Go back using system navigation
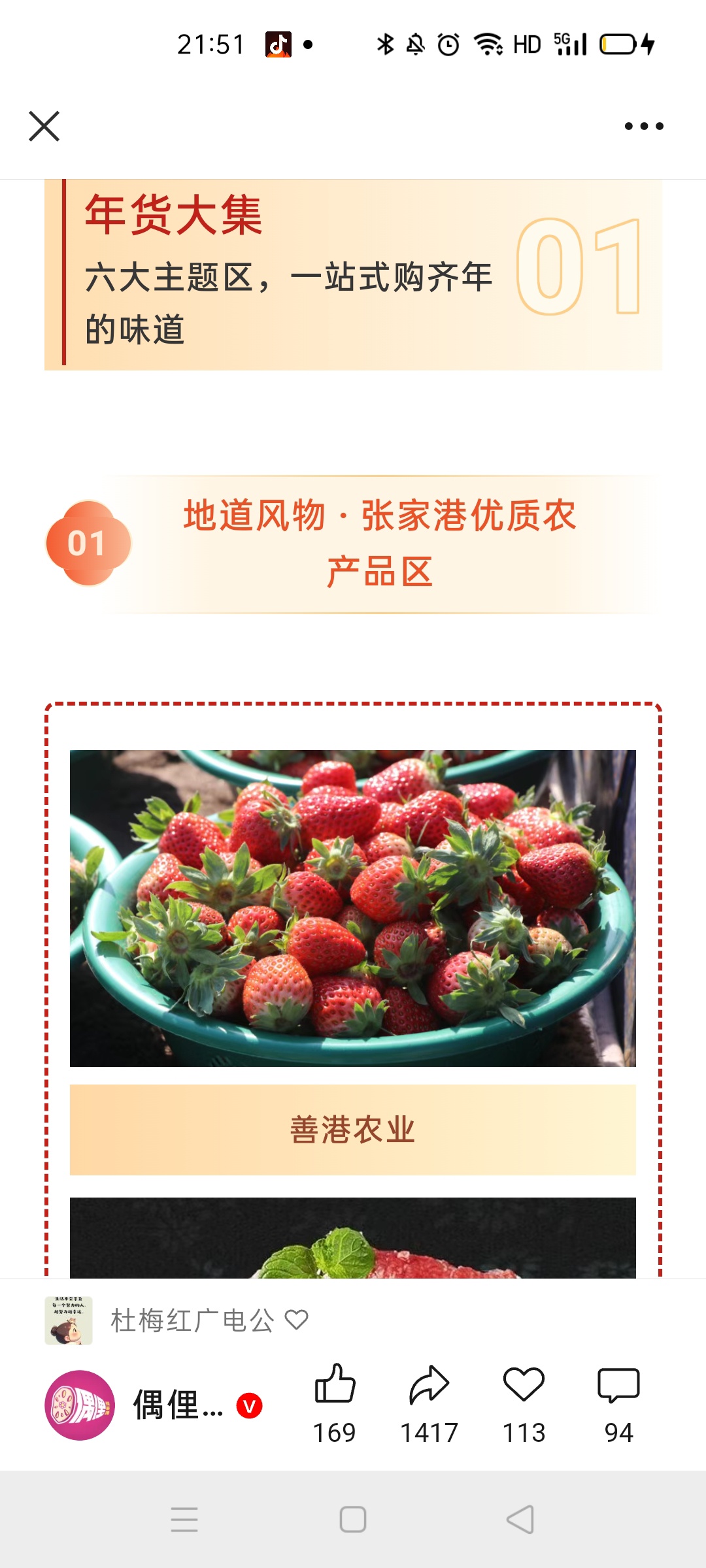706x1568 pixels. [x=520, y=1519]
